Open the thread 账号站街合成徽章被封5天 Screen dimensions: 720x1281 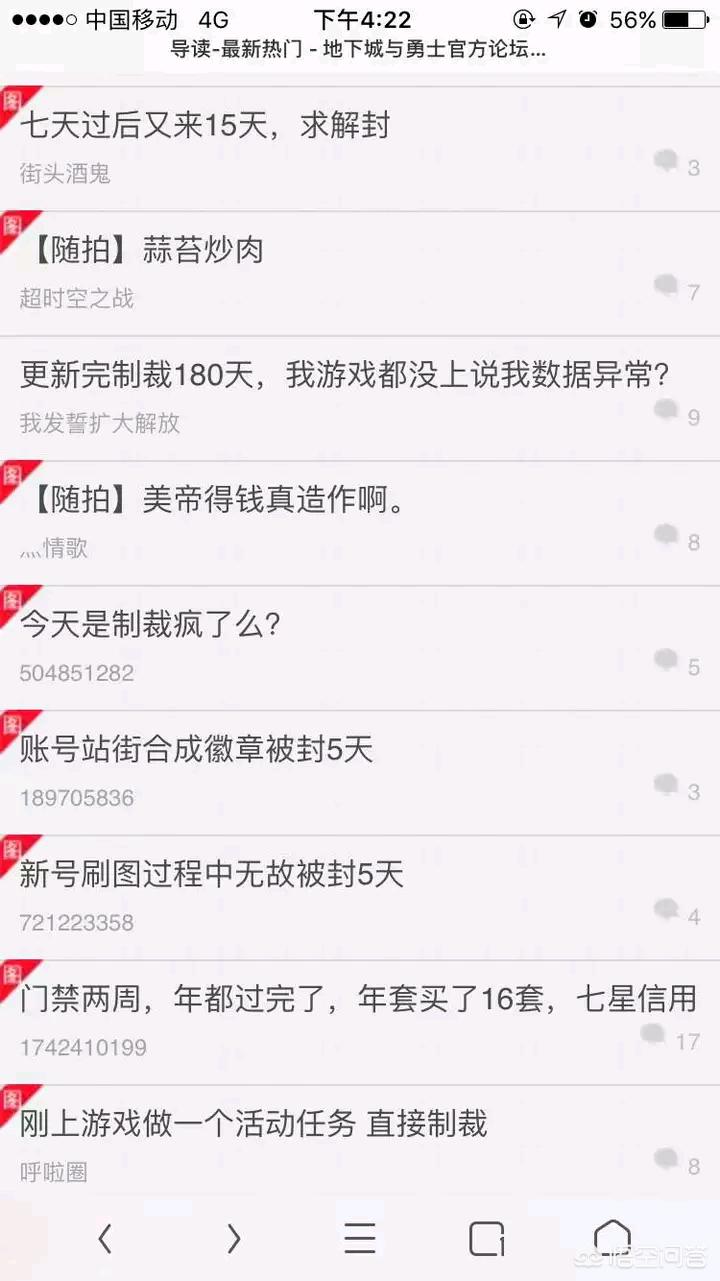click(197, 750)
